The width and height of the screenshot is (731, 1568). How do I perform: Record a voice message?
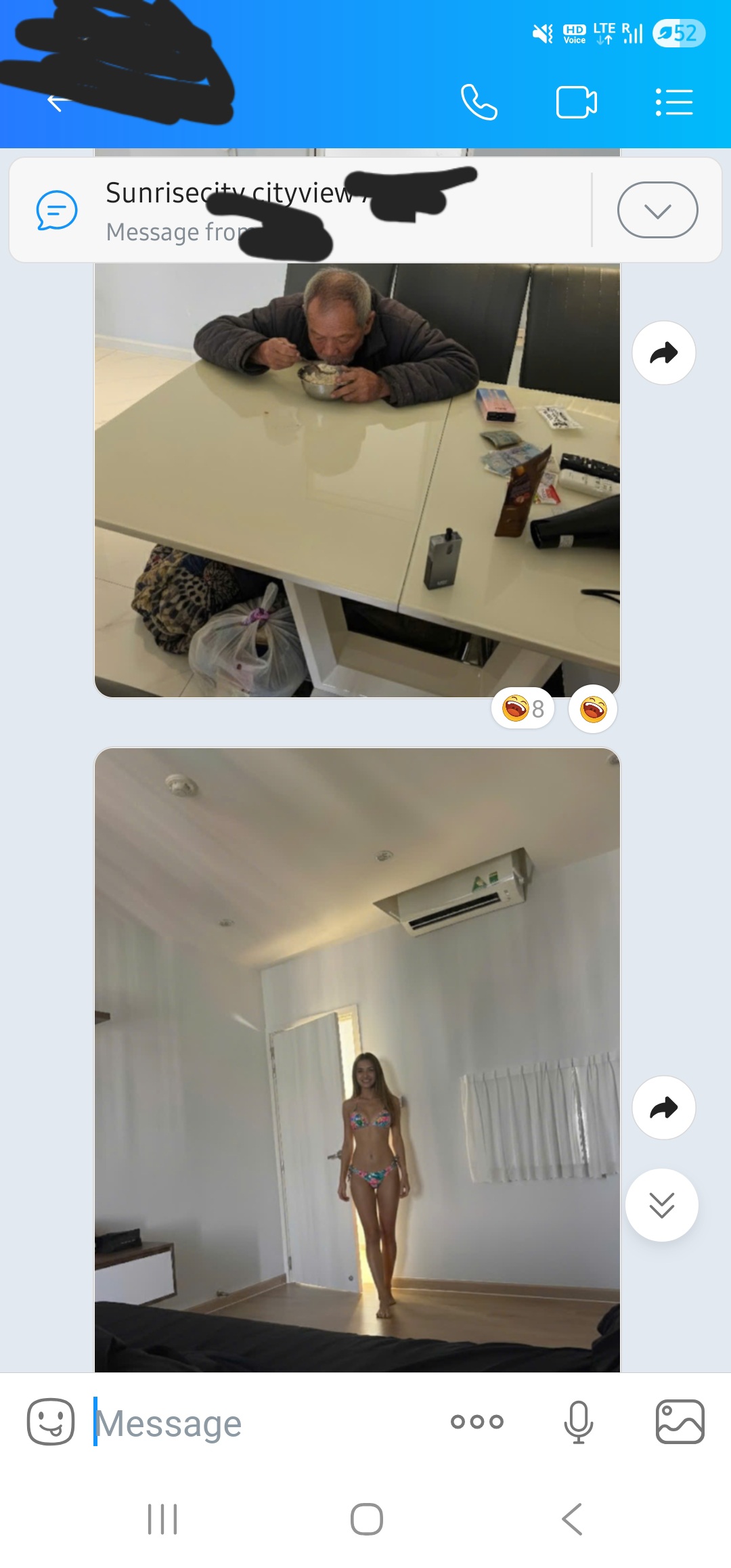[x=578, y=1422]
